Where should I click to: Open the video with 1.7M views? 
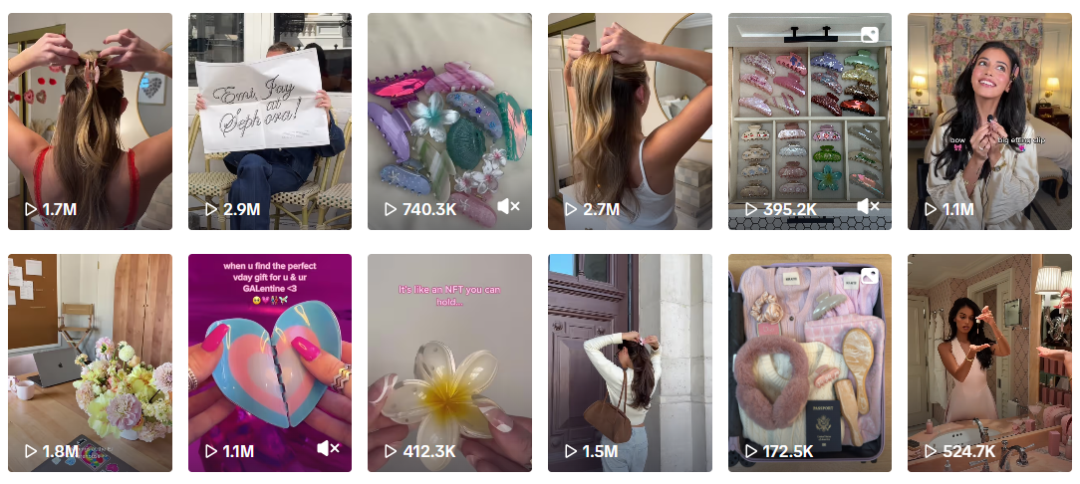click(x=90, y=120)
